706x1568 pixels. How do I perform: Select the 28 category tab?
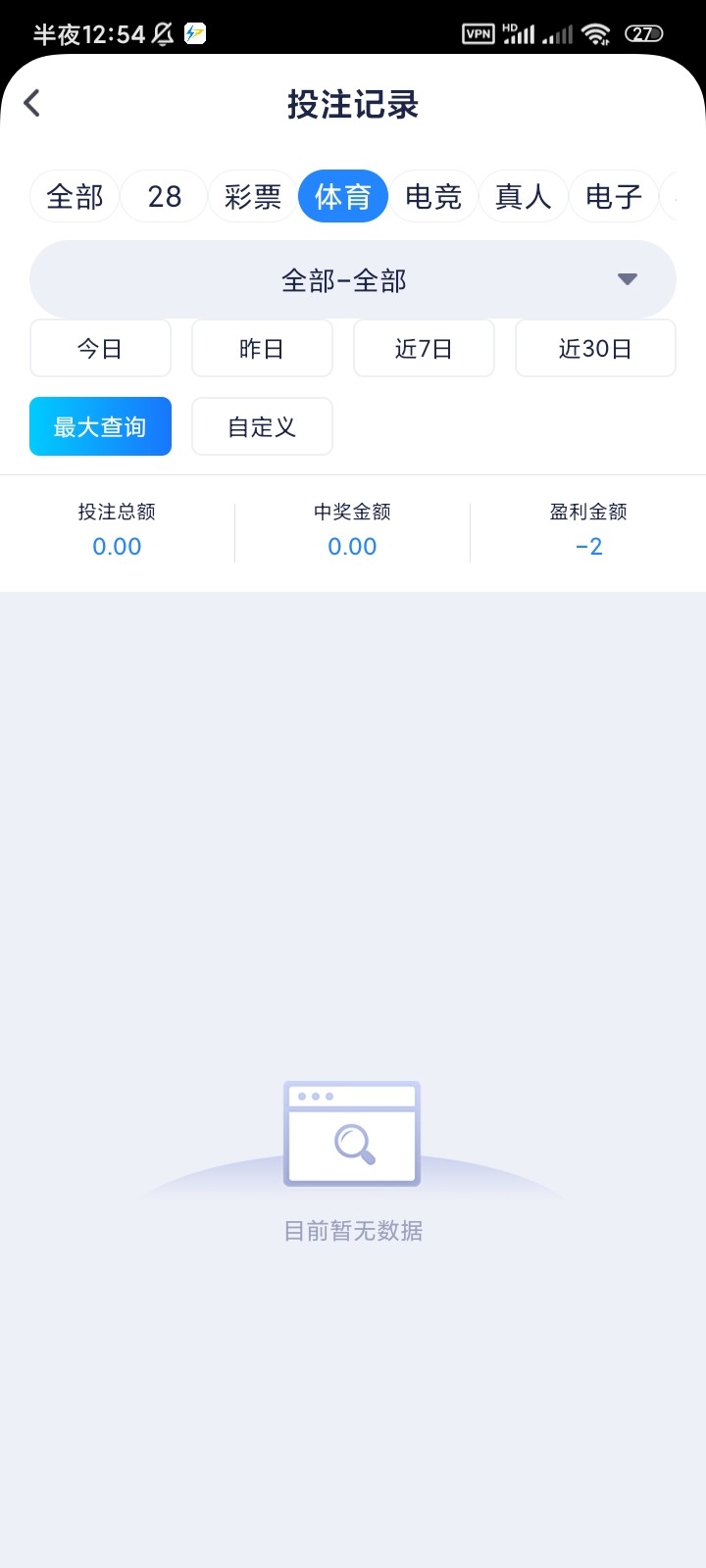tap(165, 196)
